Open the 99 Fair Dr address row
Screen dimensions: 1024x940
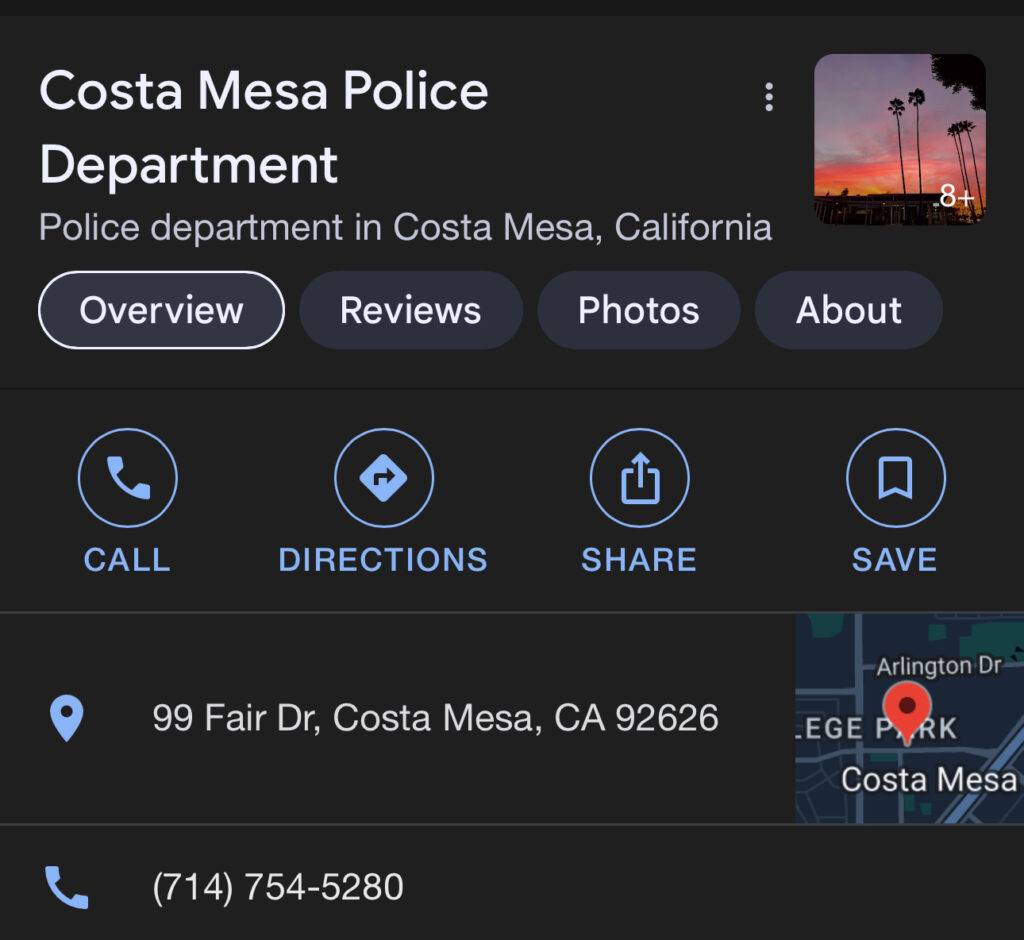click(x=435, y=718)
